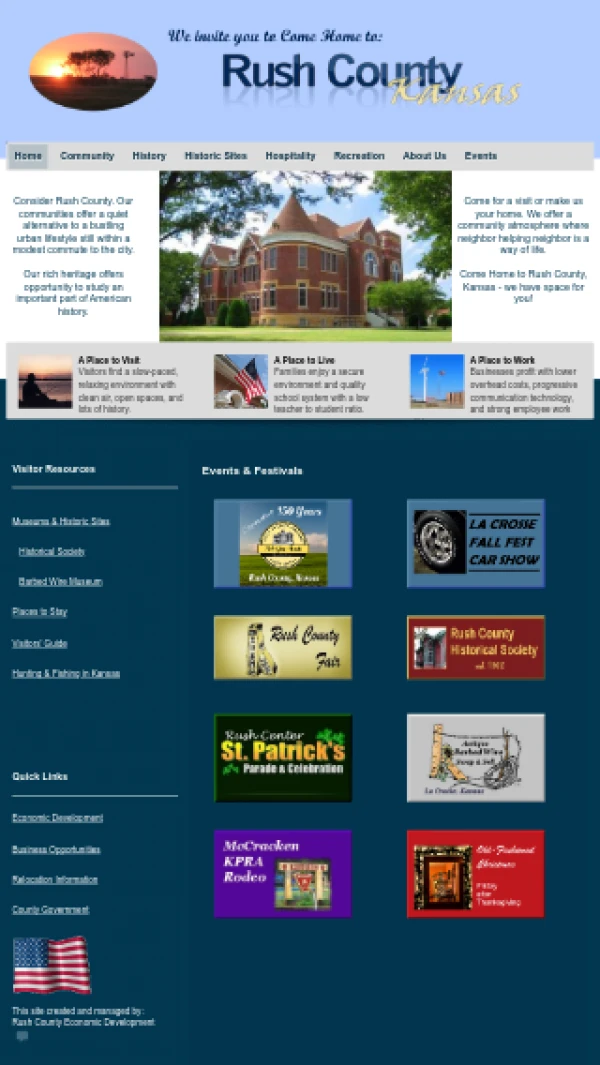Open the McCracken KPRA Rodeo tile
Image resolution: width=600 pixels, height=1065 pixels.
pos(283,873)
